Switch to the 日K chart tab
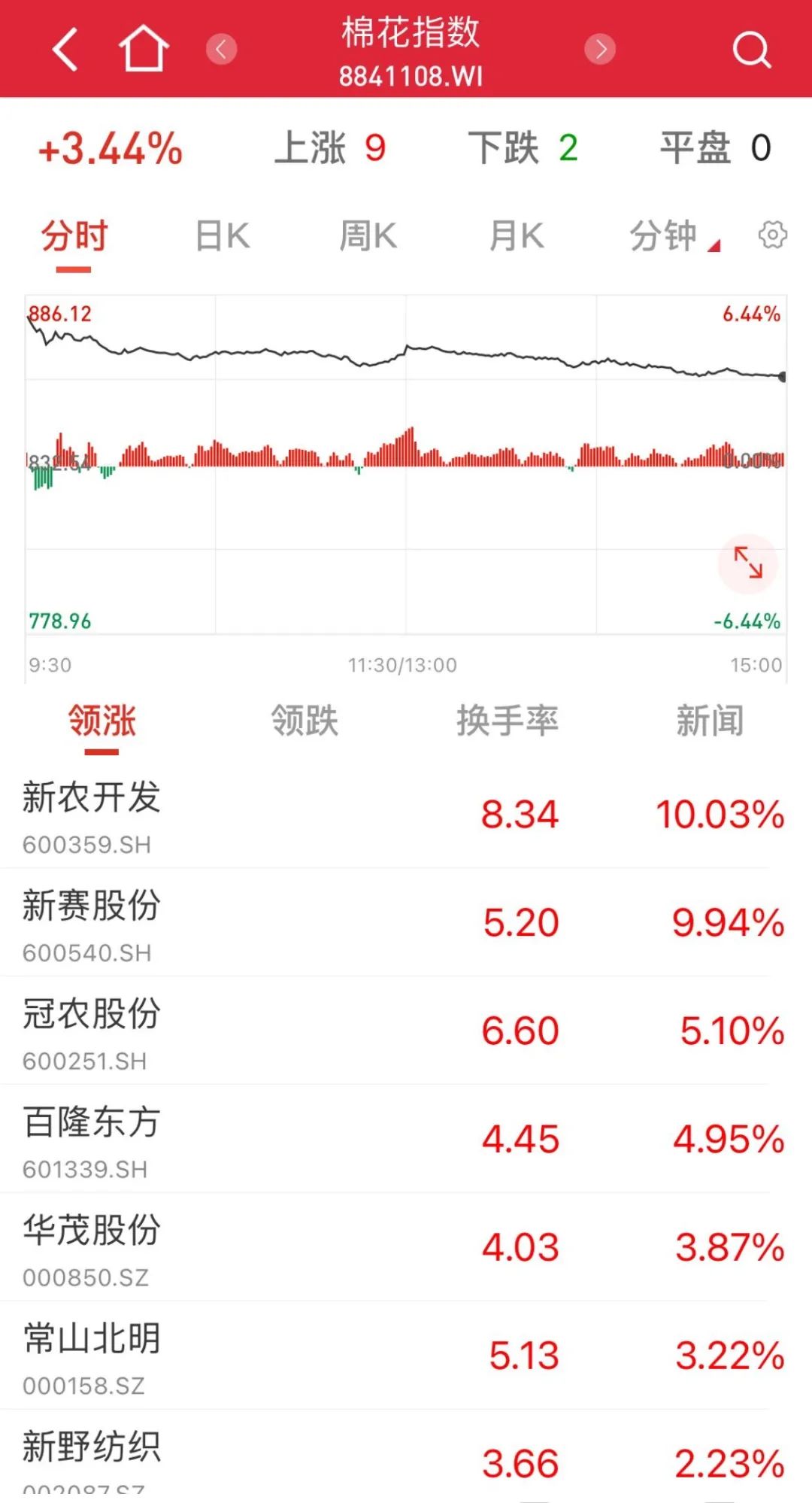This screenshot has width=812, height=1503. [x=223, y=236]
